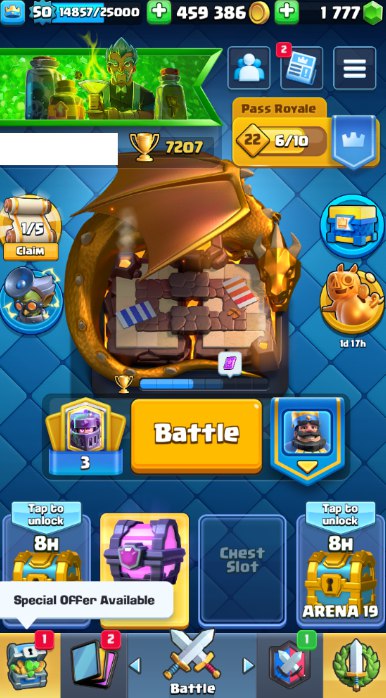Add more gold with the plus button
386x698 pixels.
click(x=159, y=12)
